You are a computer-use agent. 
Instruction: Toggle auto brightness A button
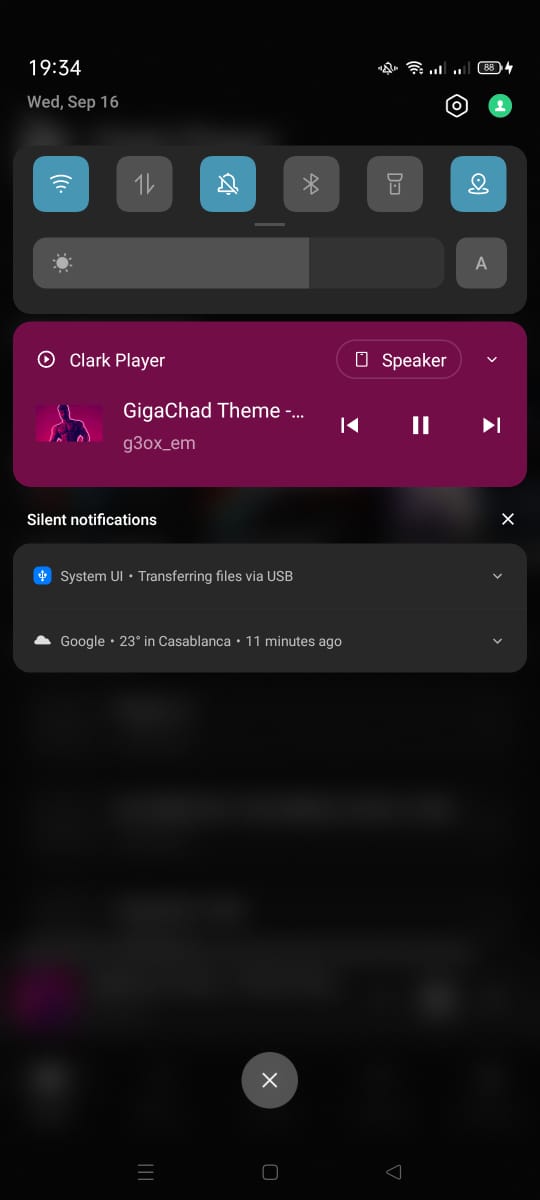[x=481, y=263]
